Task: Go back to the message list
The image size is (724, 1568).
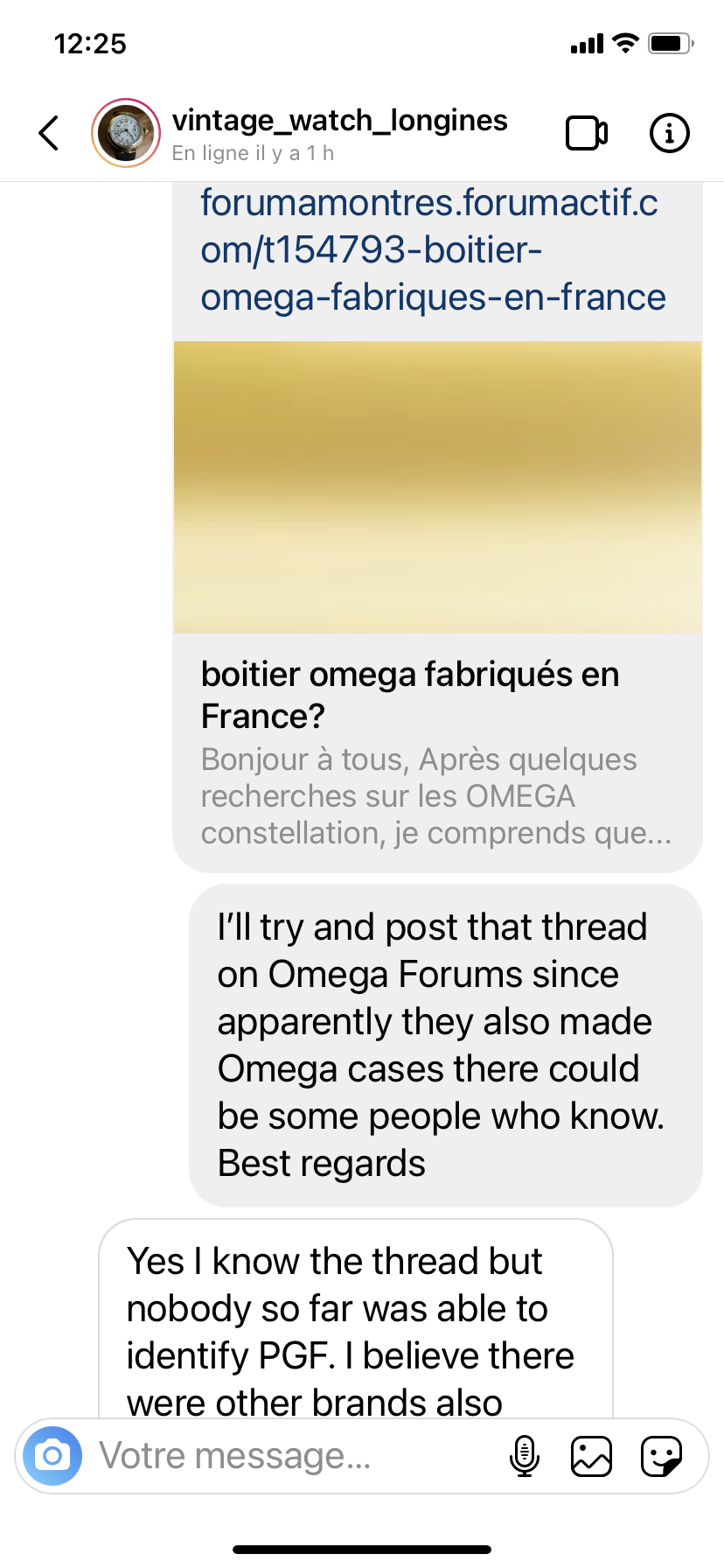Action: (x=50, y=133)
